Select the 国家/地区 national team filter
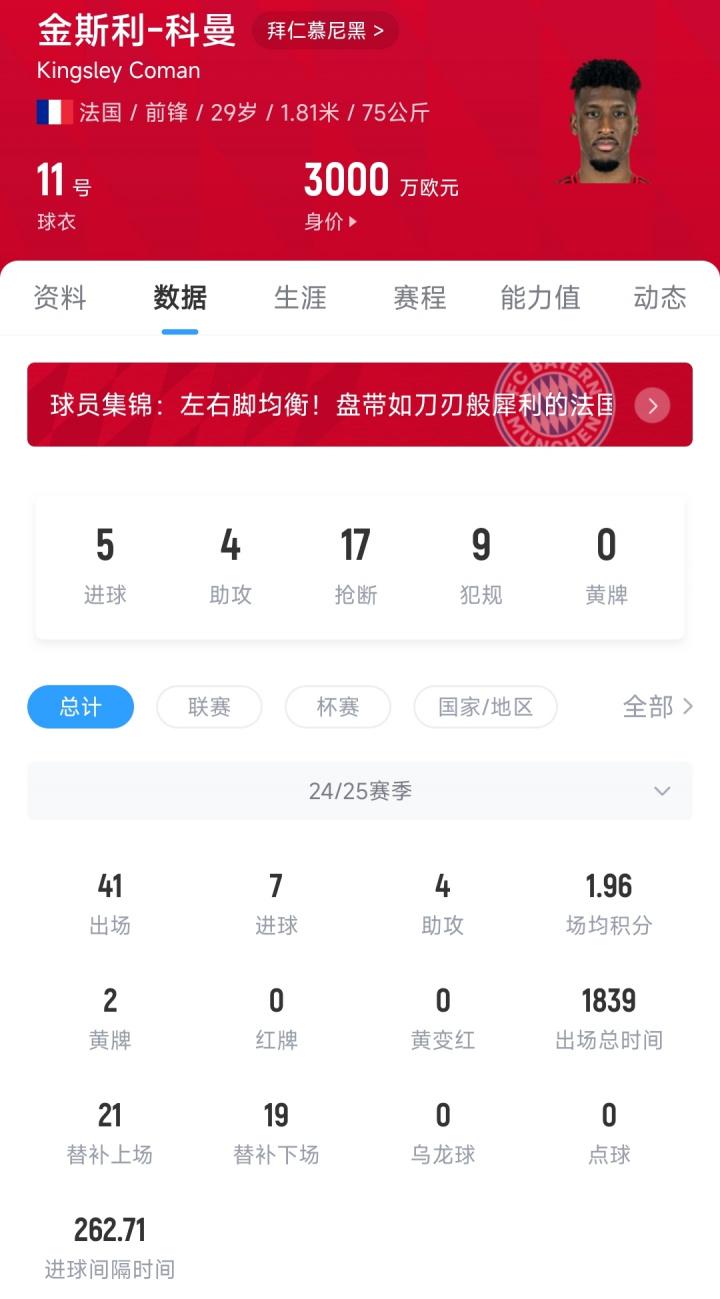 [x=486, y=706]
